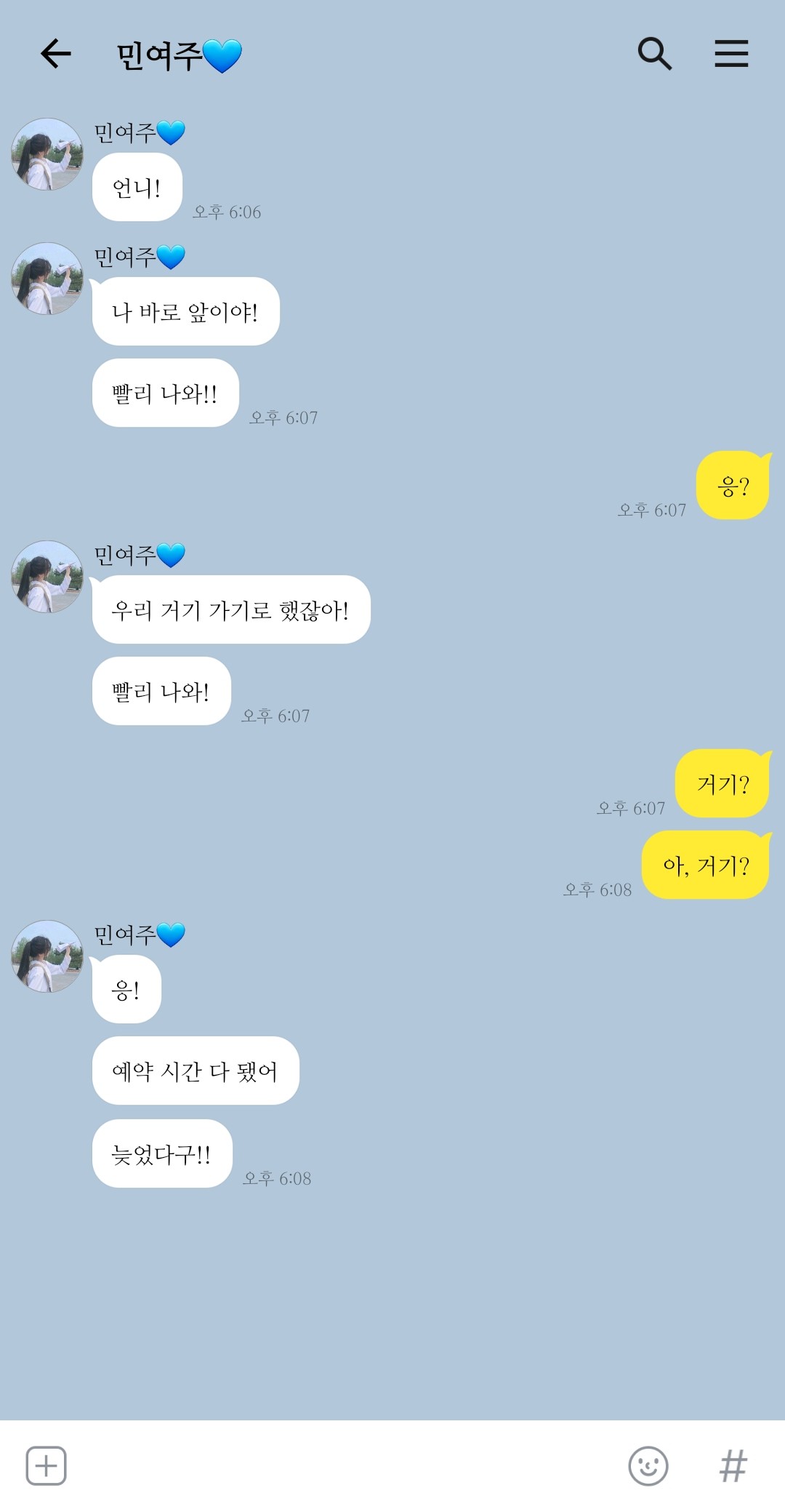Go back to the chat list
Image resolution: width=785 pixels, height=1512 pixels.
[55, 54]
